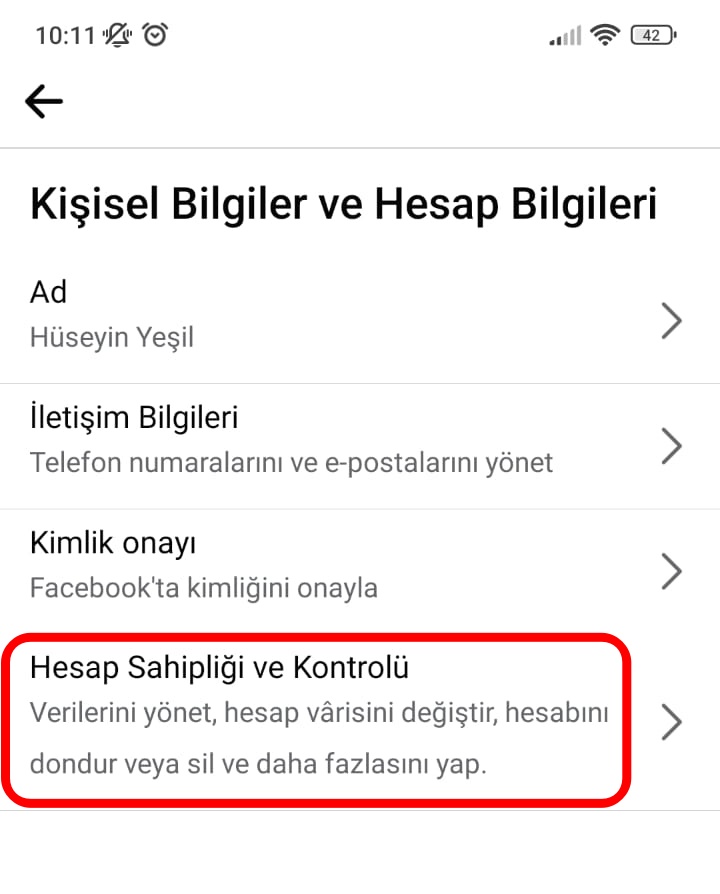The height and width of the screenshot is (894, 720).
Task: Tap the back arrow at top left
Action: pyautogui.click(x=42, y=100)
